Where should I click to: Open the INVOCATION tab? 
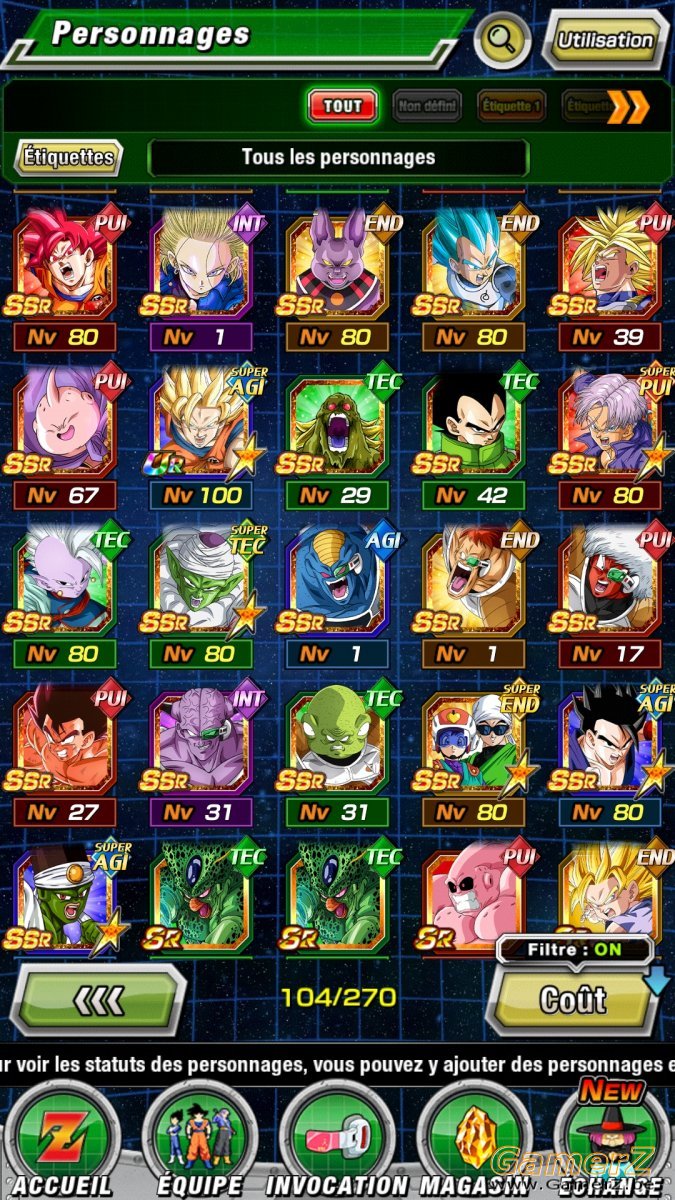[337, 1139]
